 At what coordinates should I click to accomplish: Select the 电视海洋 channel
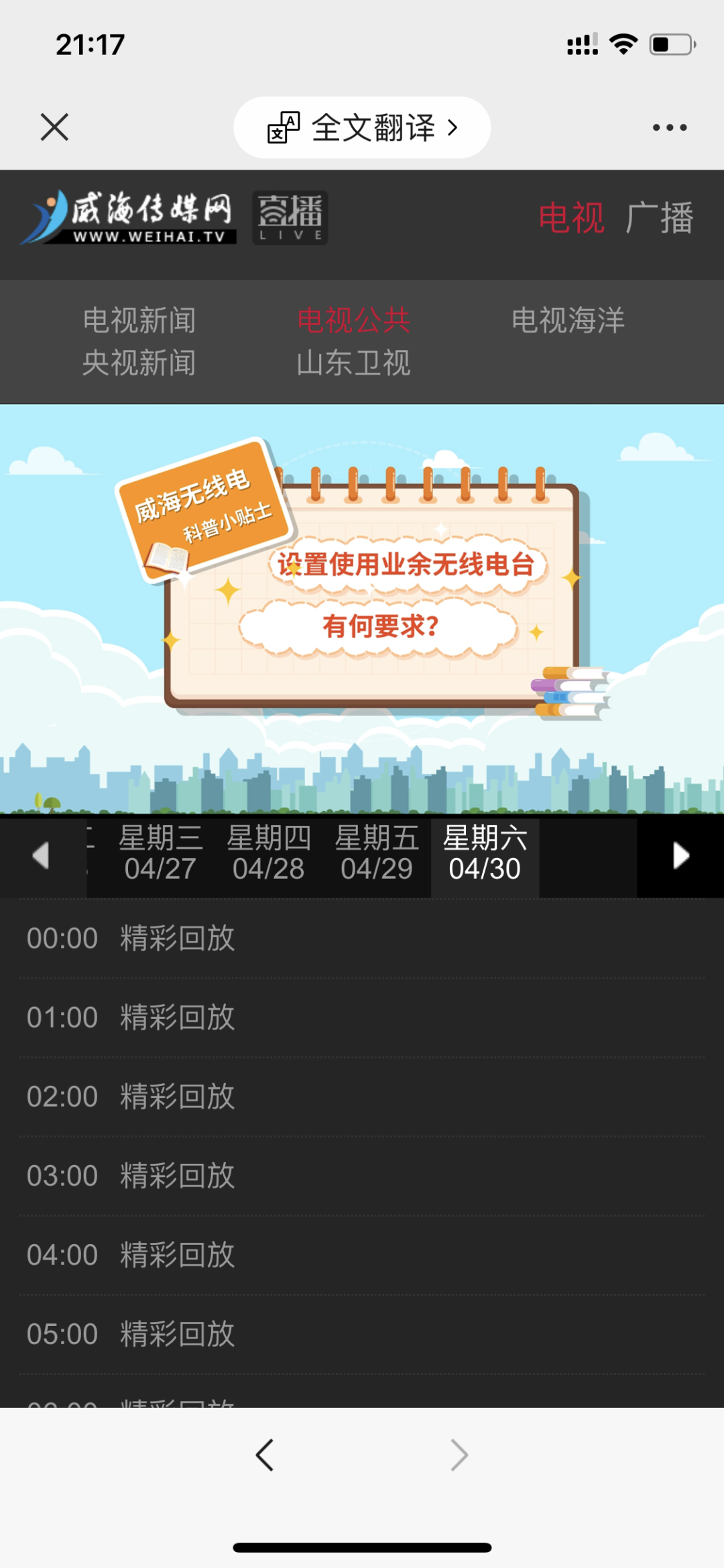pyautogui.click(x=568, y=320)
